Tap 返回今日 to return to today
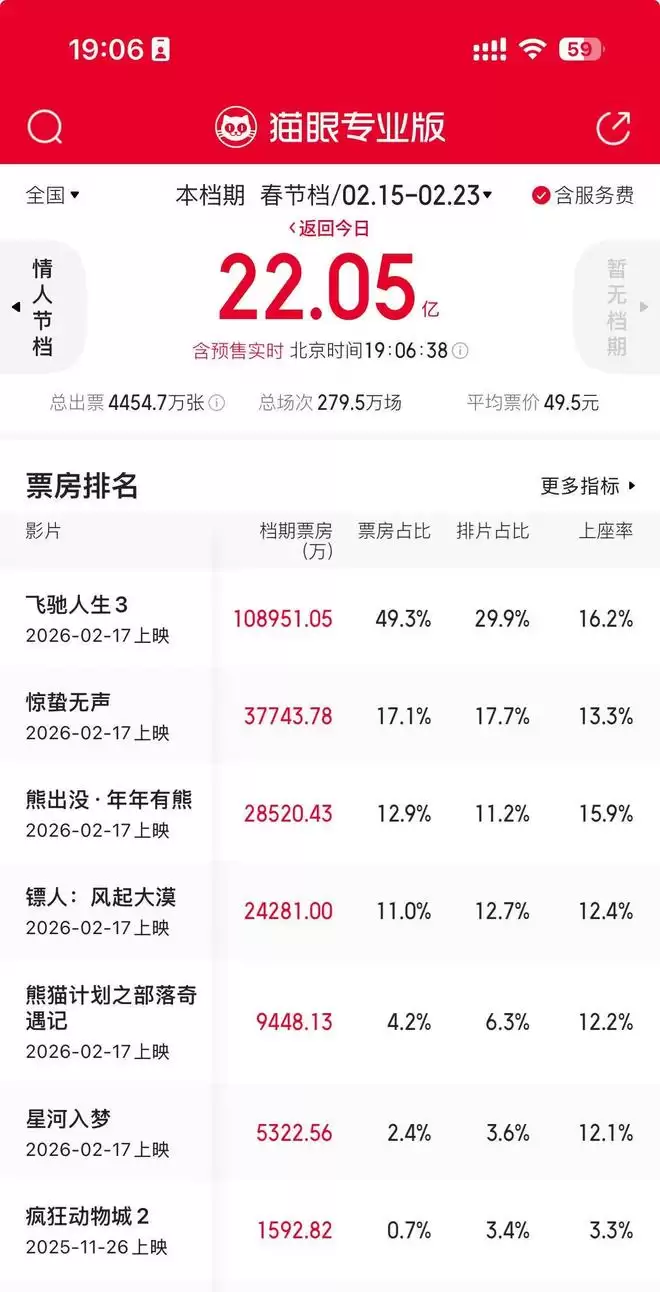660x1292 pixels. [329, 229]
